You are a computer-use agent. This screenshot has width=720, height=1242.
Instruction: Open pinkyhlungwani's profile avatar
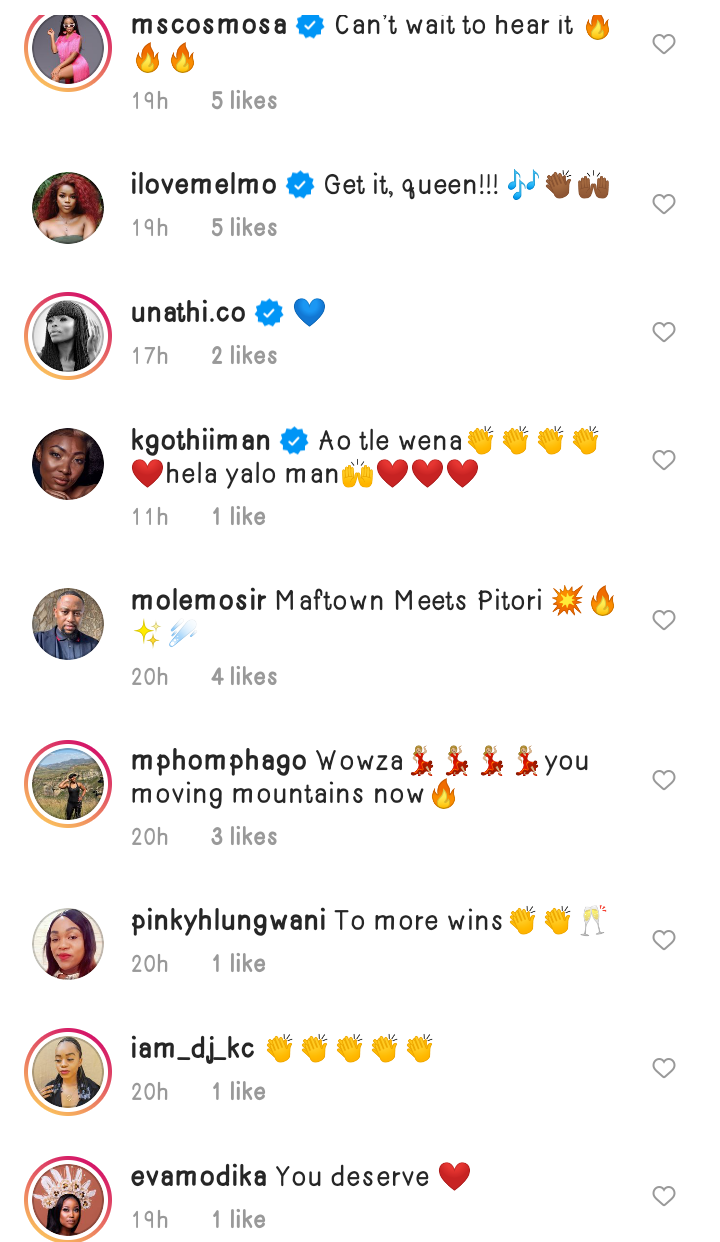(x=68, y=944)
